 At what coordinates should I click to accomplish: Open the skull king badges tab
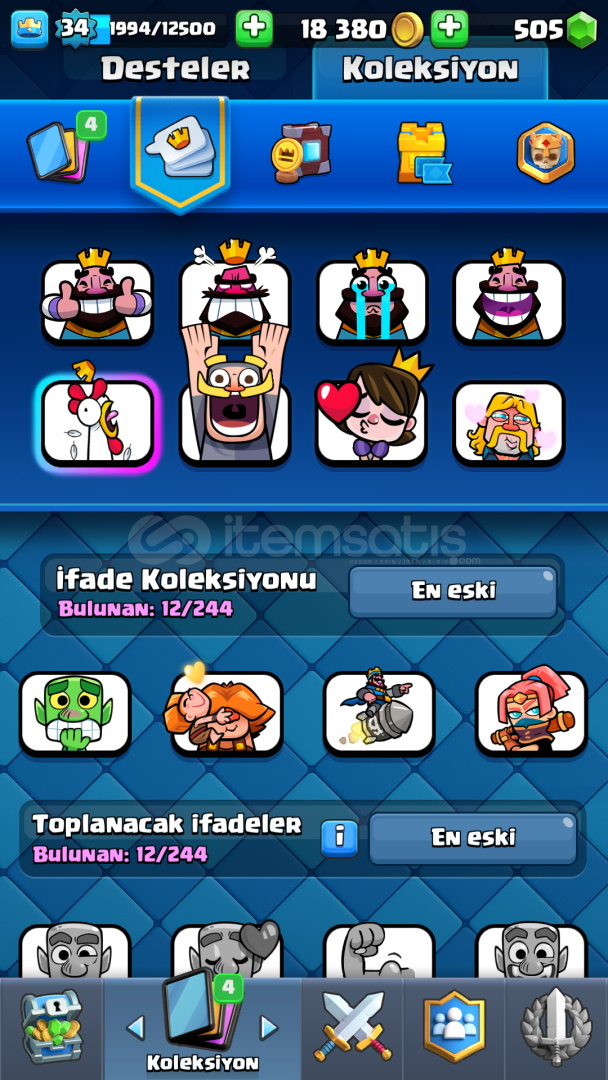546,152
